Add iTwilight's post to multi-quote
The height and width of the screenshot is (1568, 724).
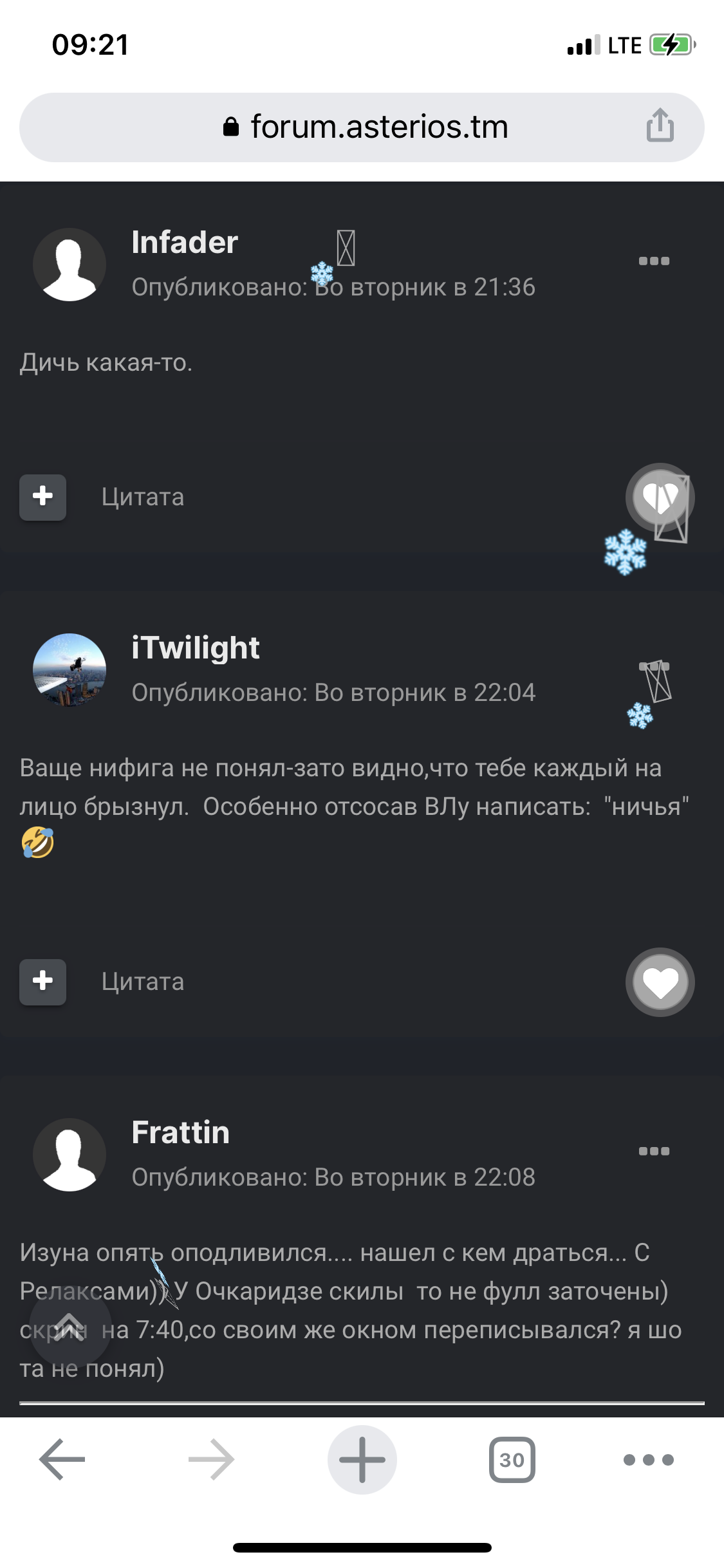[42, 982]
